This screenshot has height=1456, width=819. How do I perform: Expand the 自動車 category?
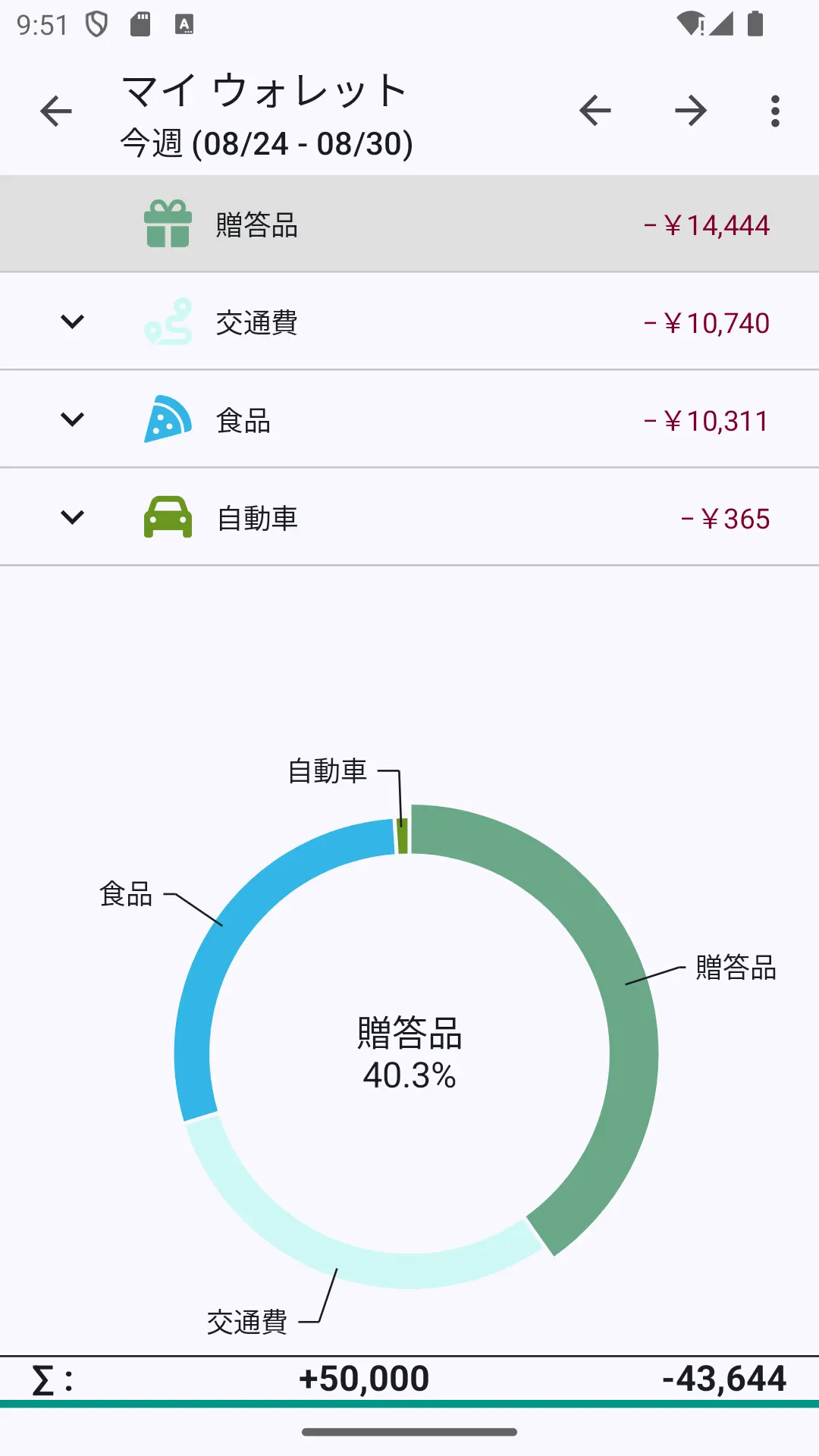click(x=72, y=517)
